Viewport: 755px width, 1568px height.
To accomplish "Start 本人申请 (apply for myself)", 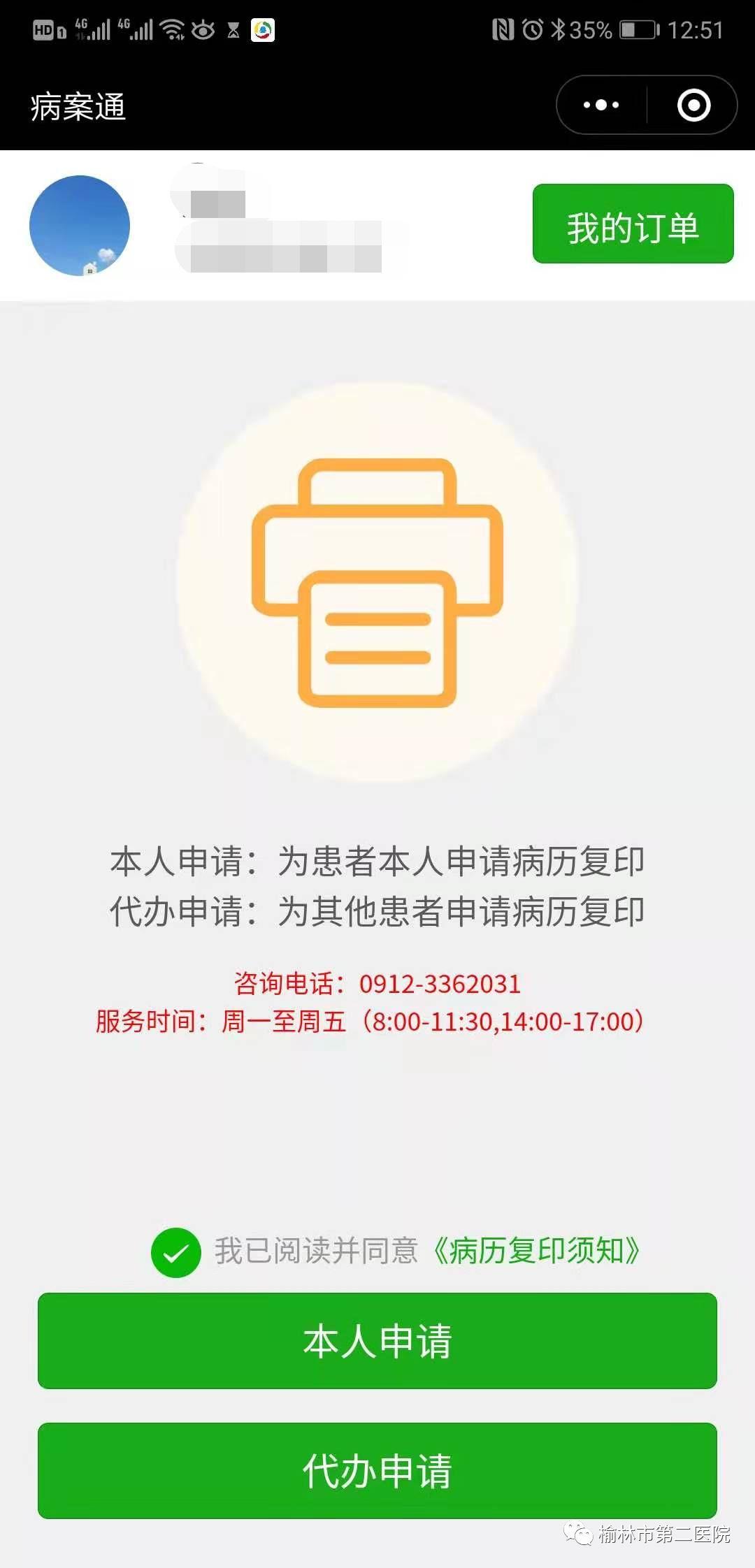I will coord(377,1341).
